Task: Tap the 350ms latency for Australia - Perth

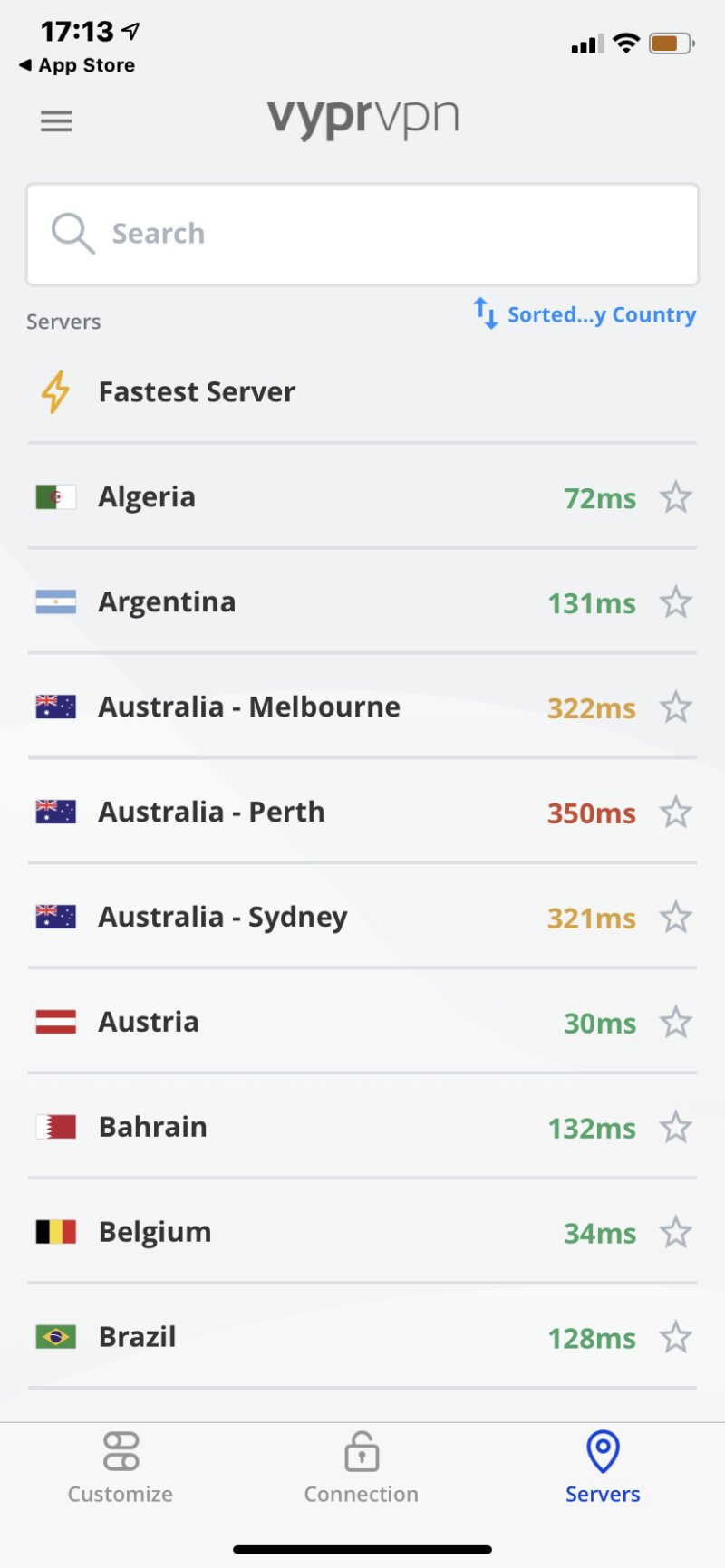Action: coord(591,813)
